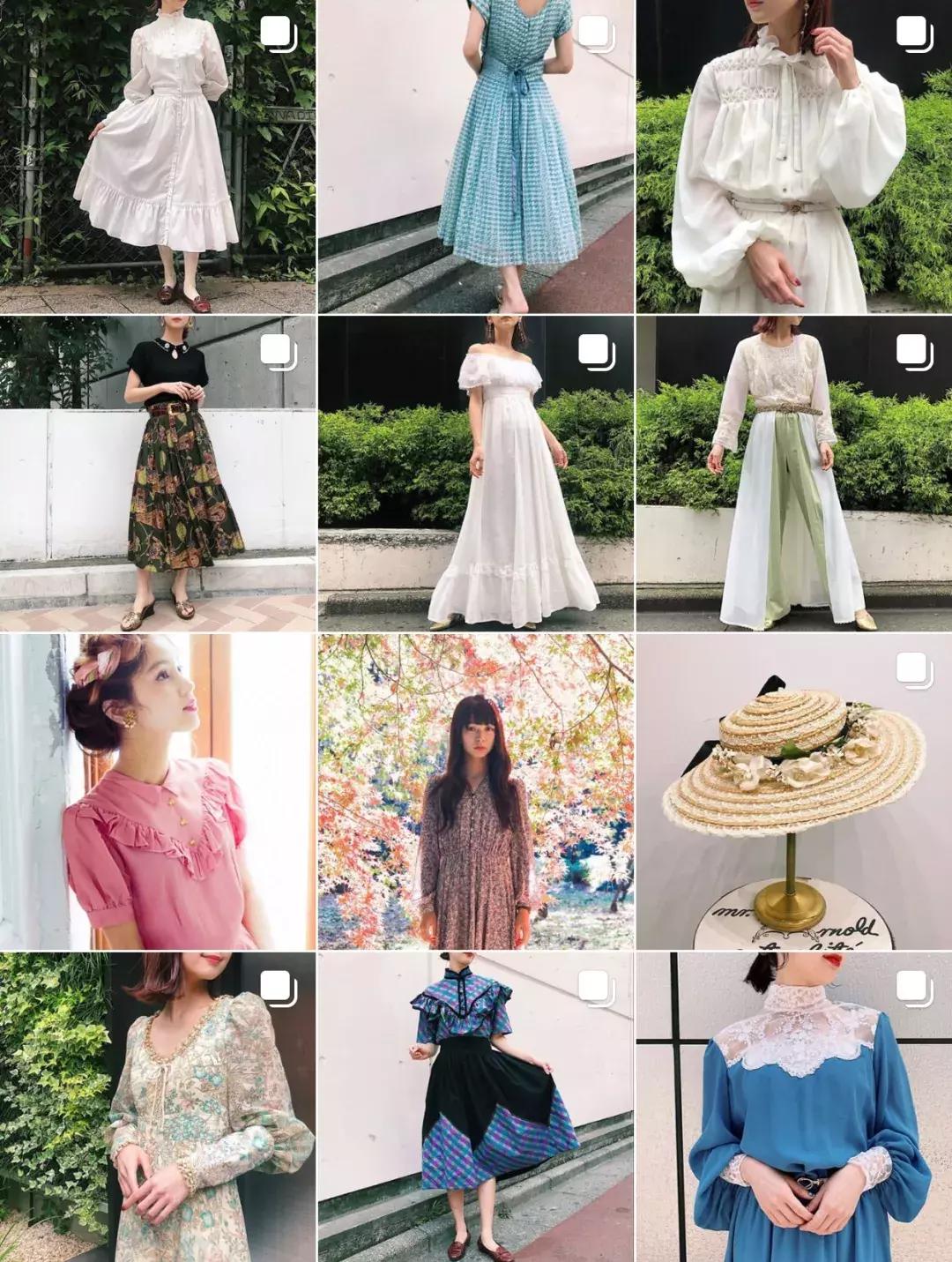The image size is (952, 1262).
Task: Open the black top and floral skirt post
Action: pos(157,474)
